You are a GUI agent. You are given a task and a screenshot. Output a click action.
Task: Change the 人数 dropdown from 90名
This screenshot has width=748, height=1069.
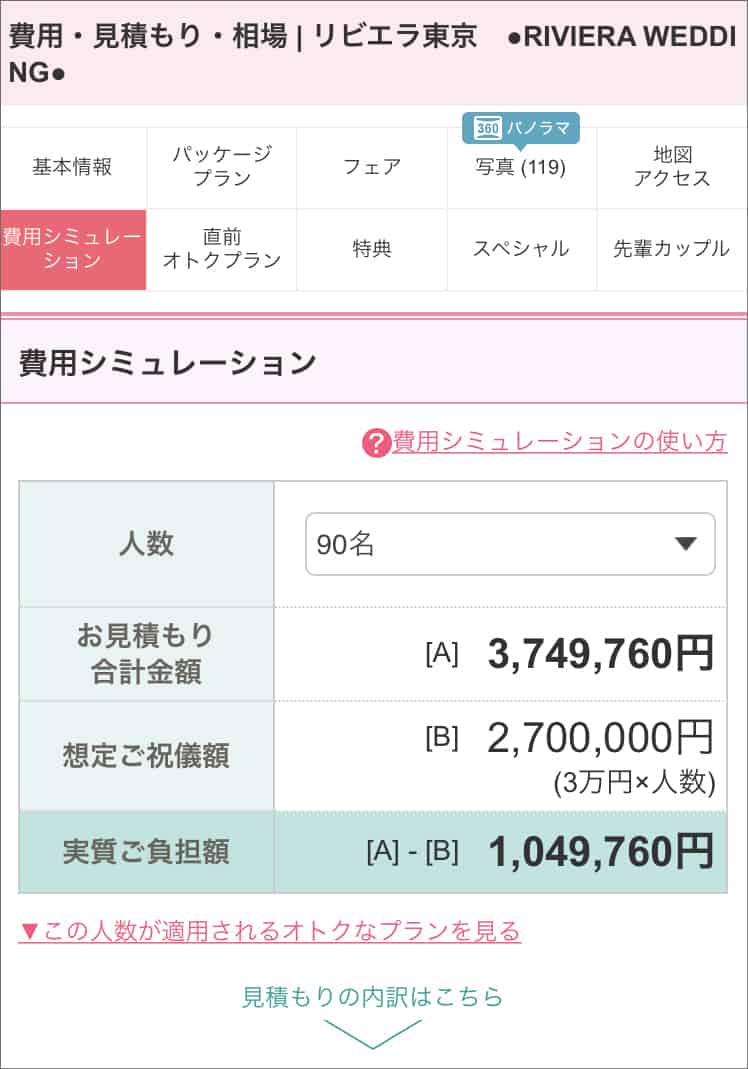[x=510, y=544]
